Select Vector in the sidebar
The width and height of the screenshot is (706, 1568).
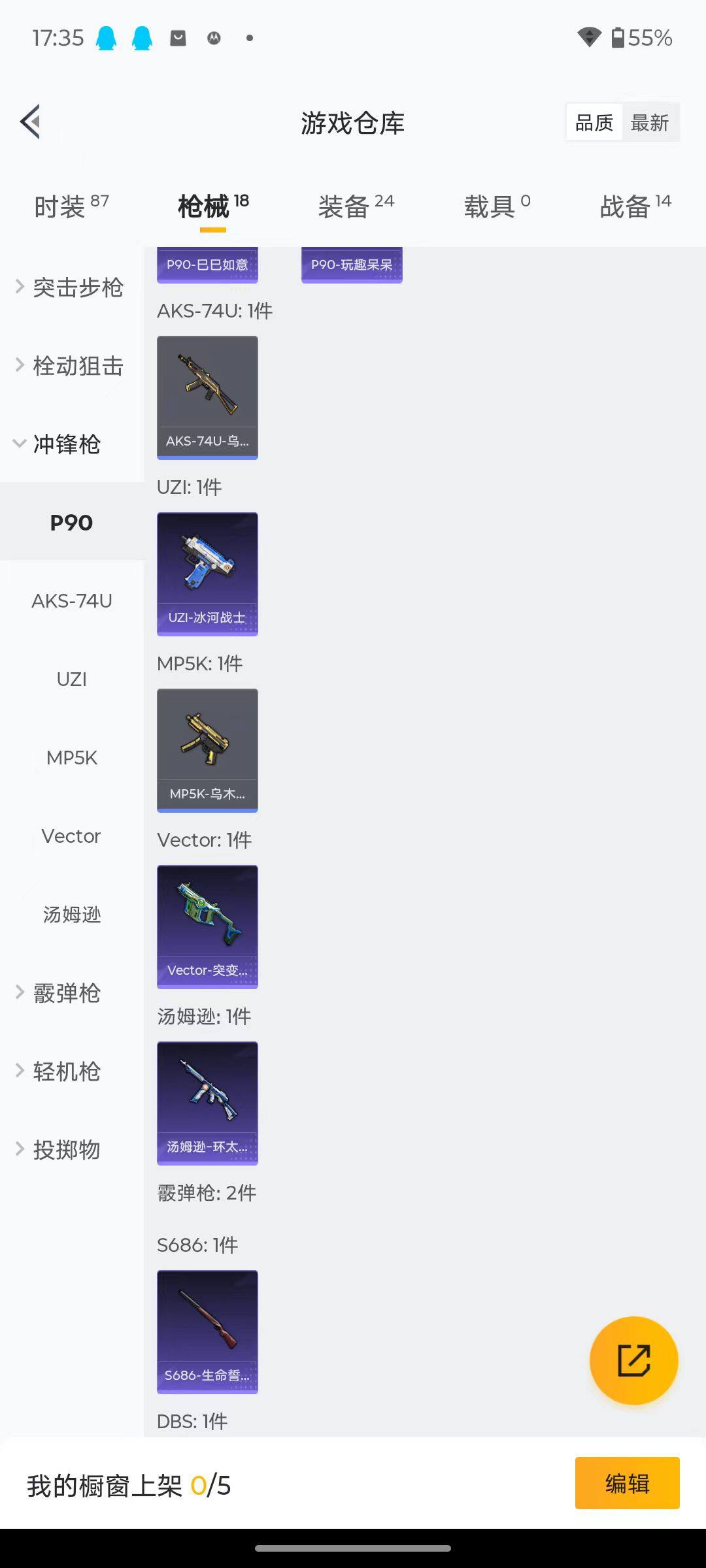[x=71, y=836]
